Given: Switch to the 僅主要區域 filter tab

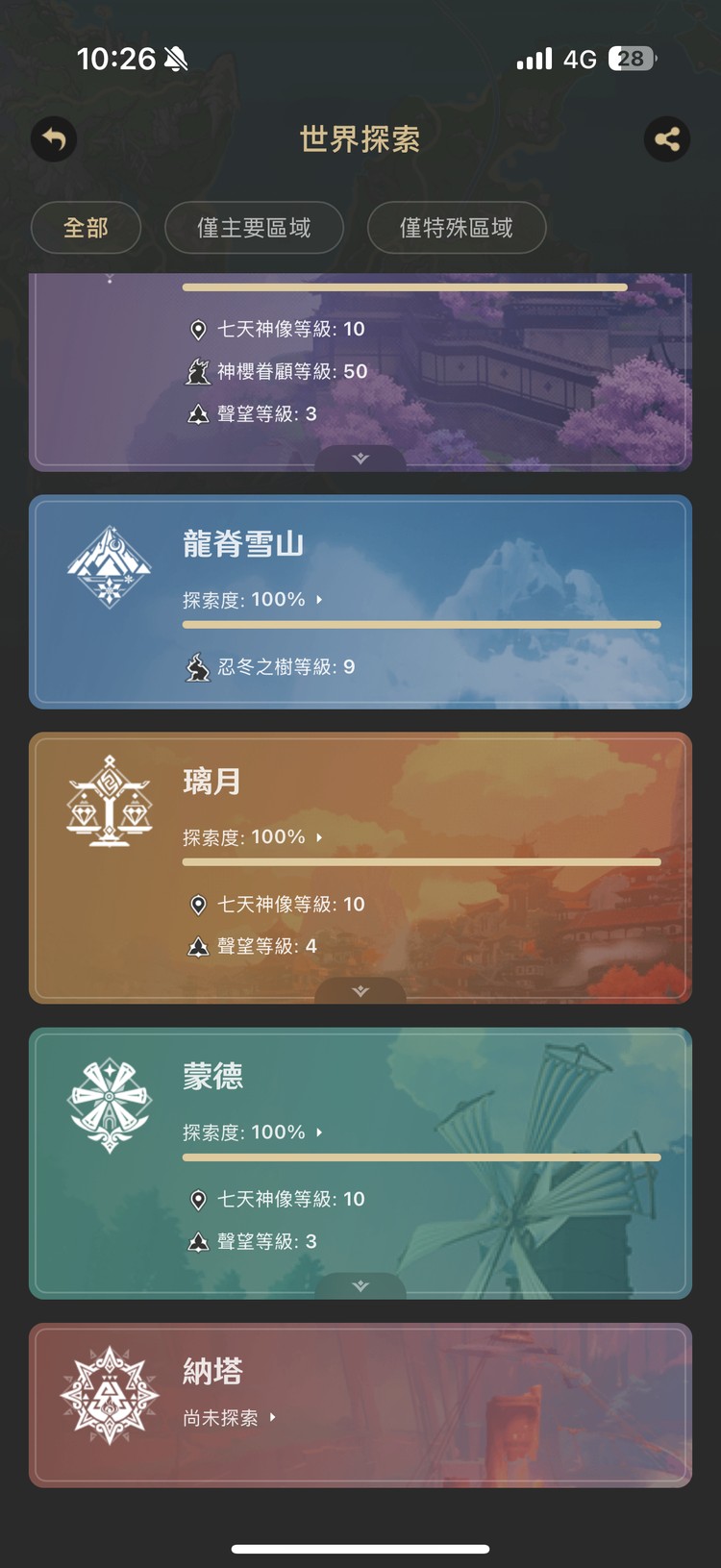Looking at the screenshot, I should 255,228.
